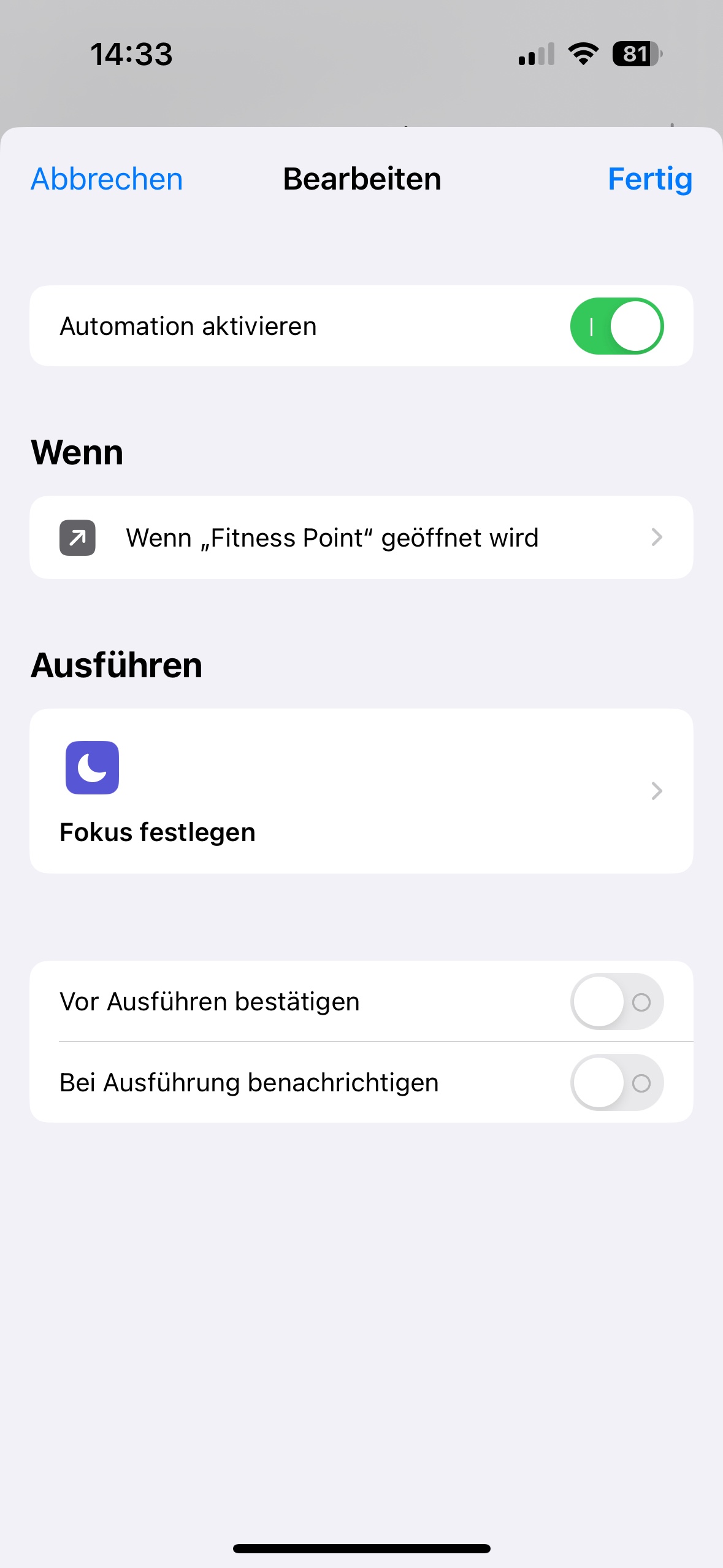Disable the Automation aktivieren switch
This screenshot has height=1568, width=723.
click(616, 326)
